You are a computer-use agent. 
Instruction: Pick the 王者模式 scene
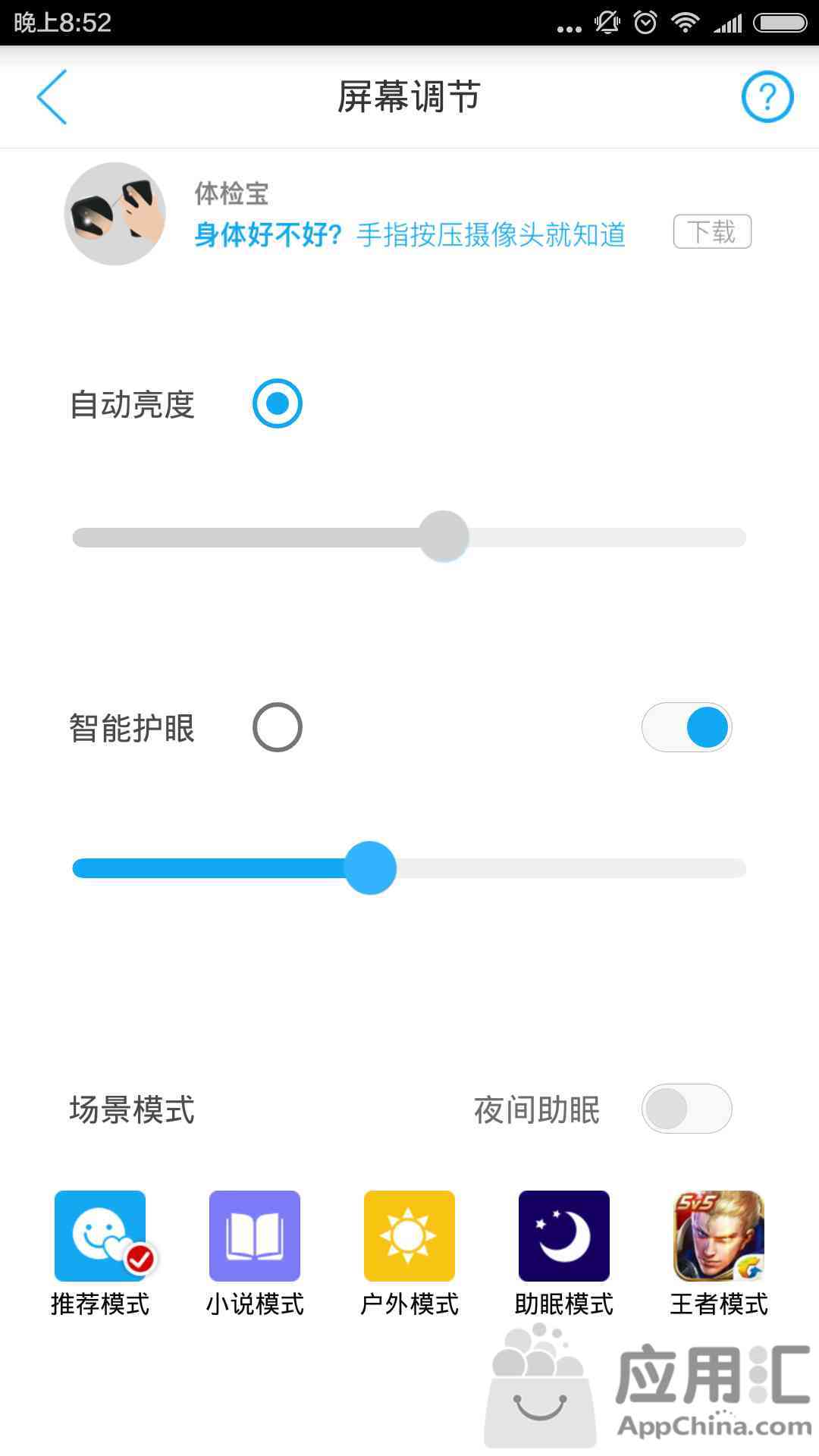pyautogui.click(x=718, y=1236)
